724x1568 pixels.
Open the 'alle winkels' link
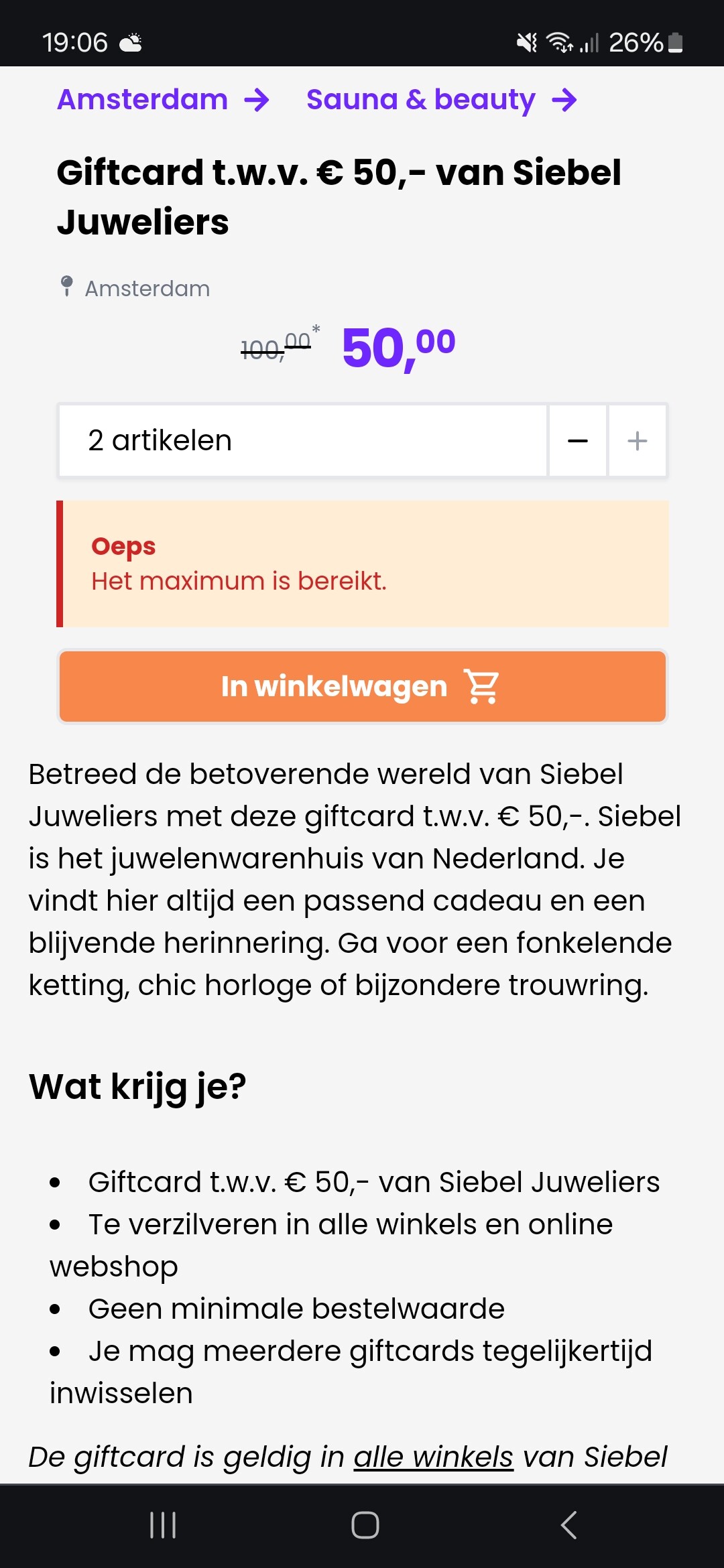(433, 1457)
